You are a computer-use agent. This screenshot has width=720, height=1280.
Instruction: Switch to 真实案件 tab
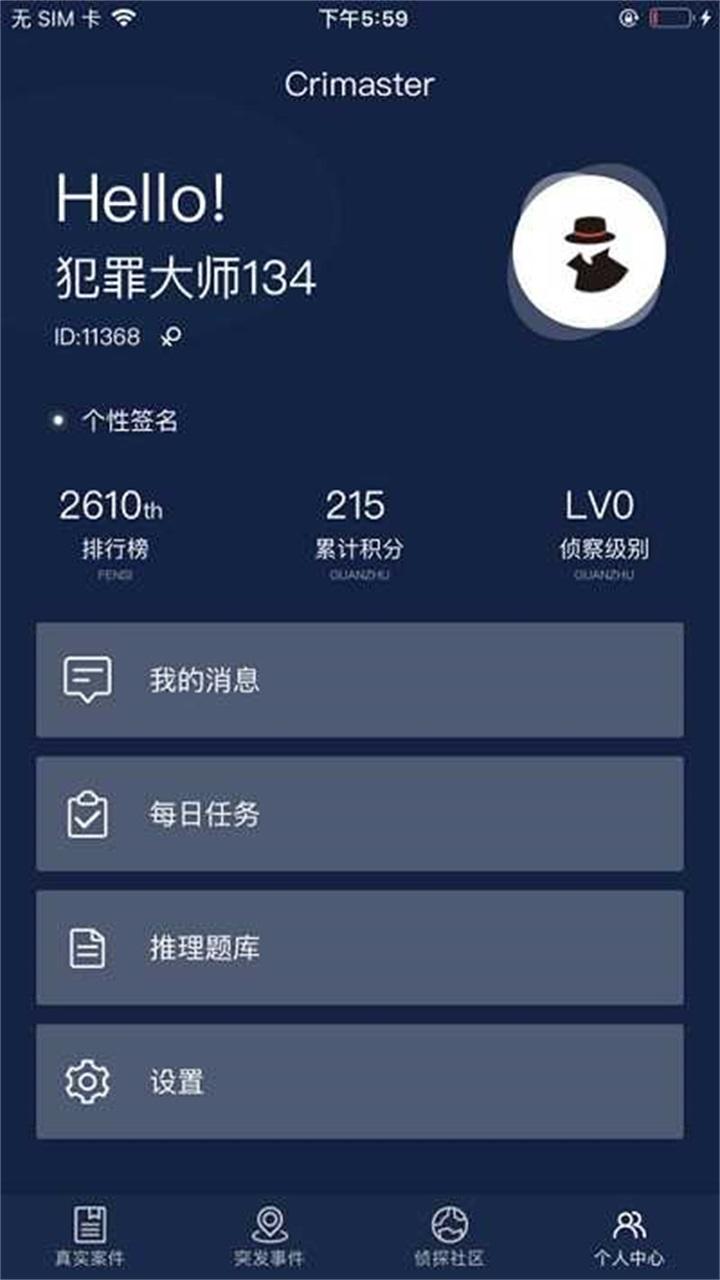90,1236
